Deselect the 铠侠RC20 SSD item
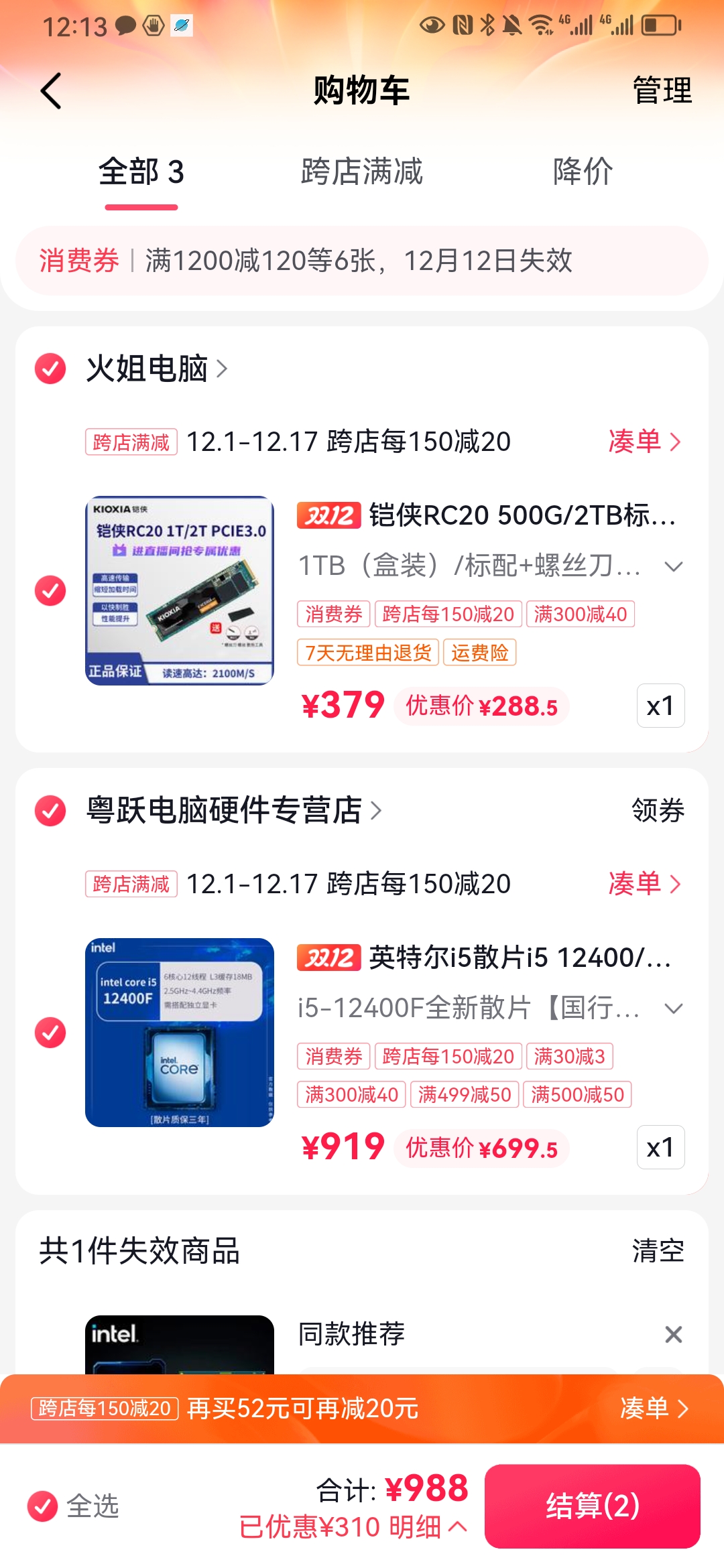Image resolution: width=724 pixels, height=1568 pixels. pyautogui.click(x=50, y=590)
